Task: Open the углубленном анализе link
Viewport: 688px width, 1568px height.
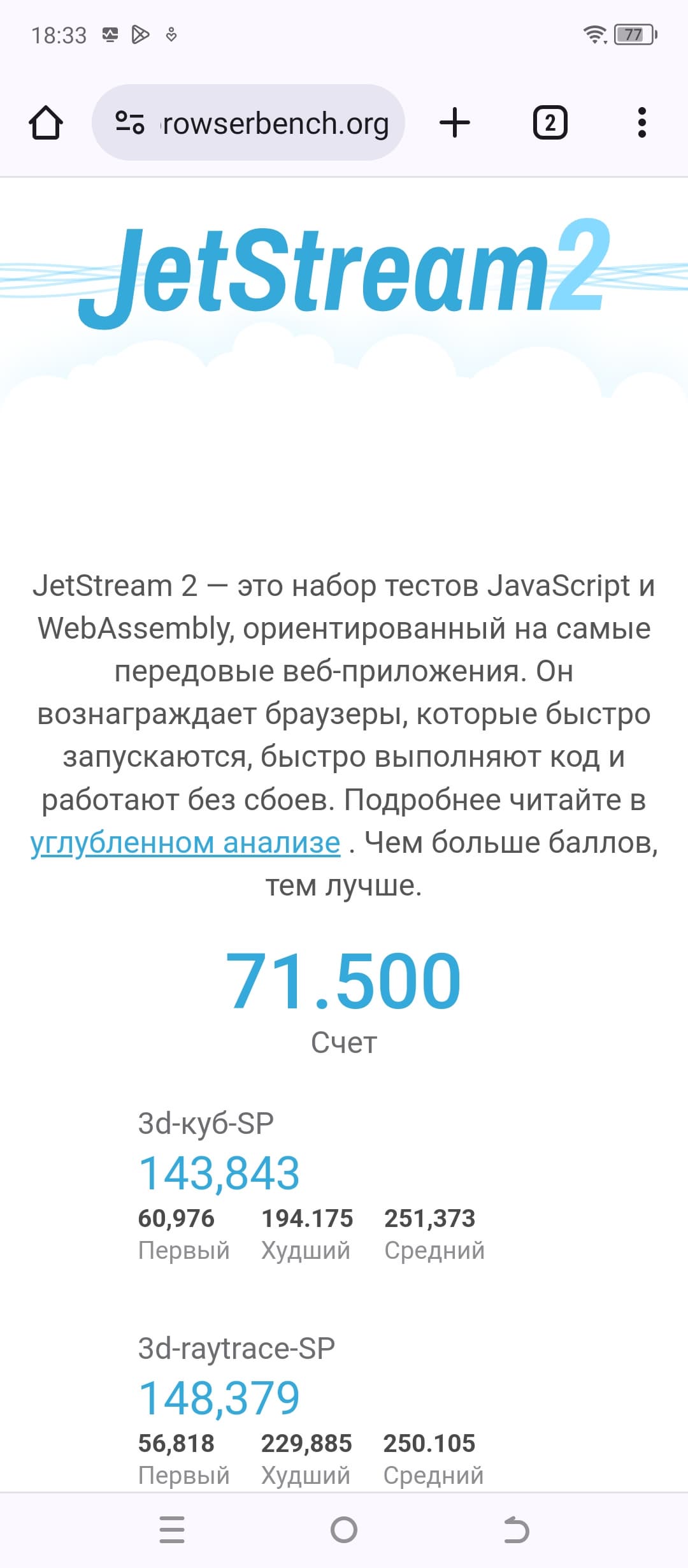Action: tap(185, 843)
